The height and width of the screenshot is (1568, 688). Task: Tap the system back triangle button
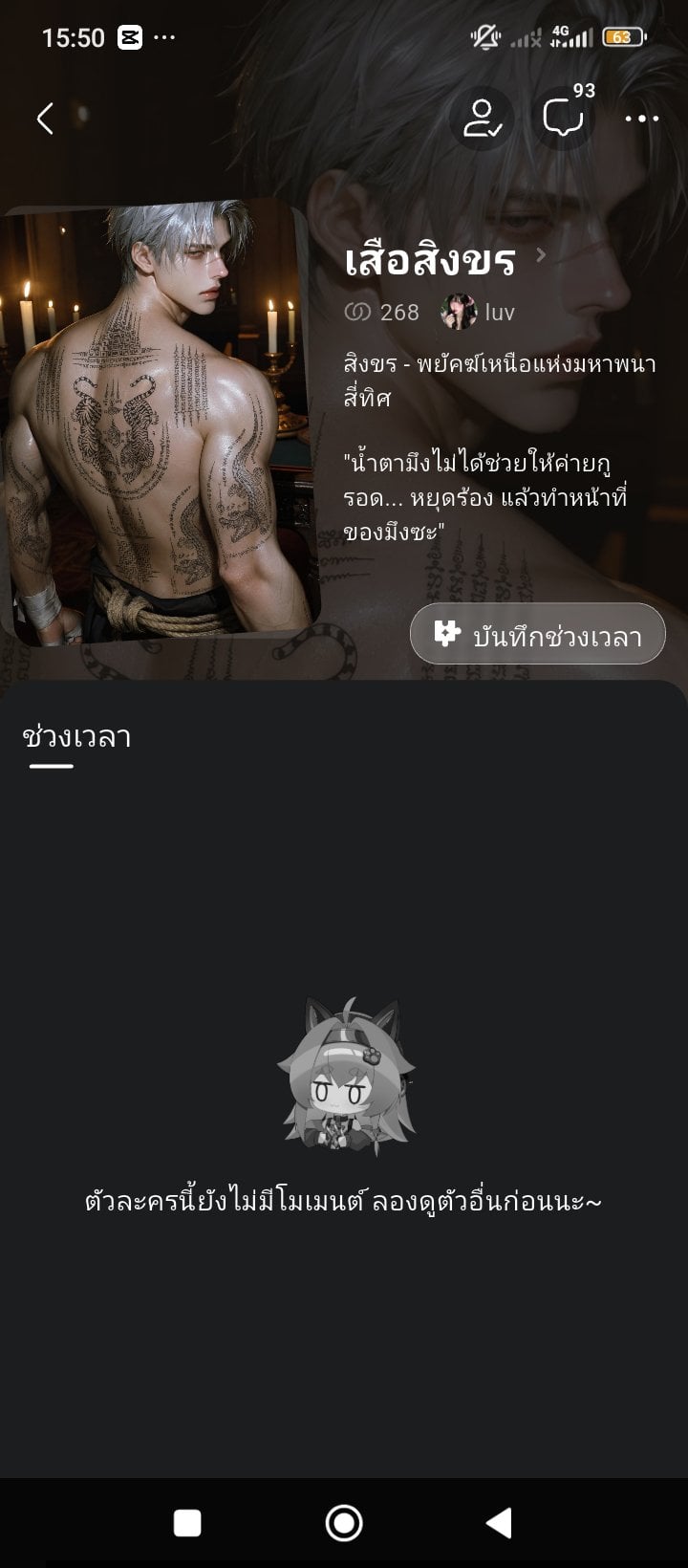click(499, 1522)
